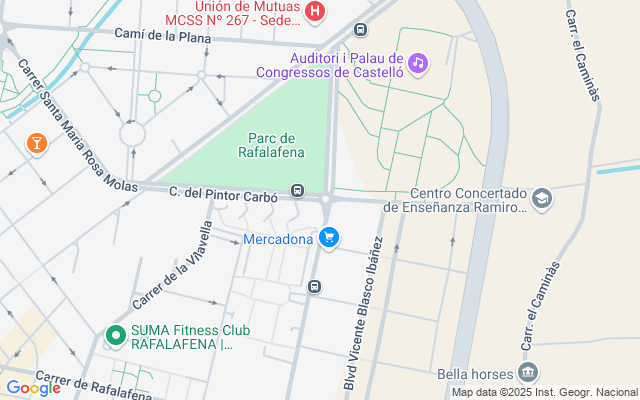Select the Centro Concertado de Enseñanza pin
640x400 pixels.
542,200
